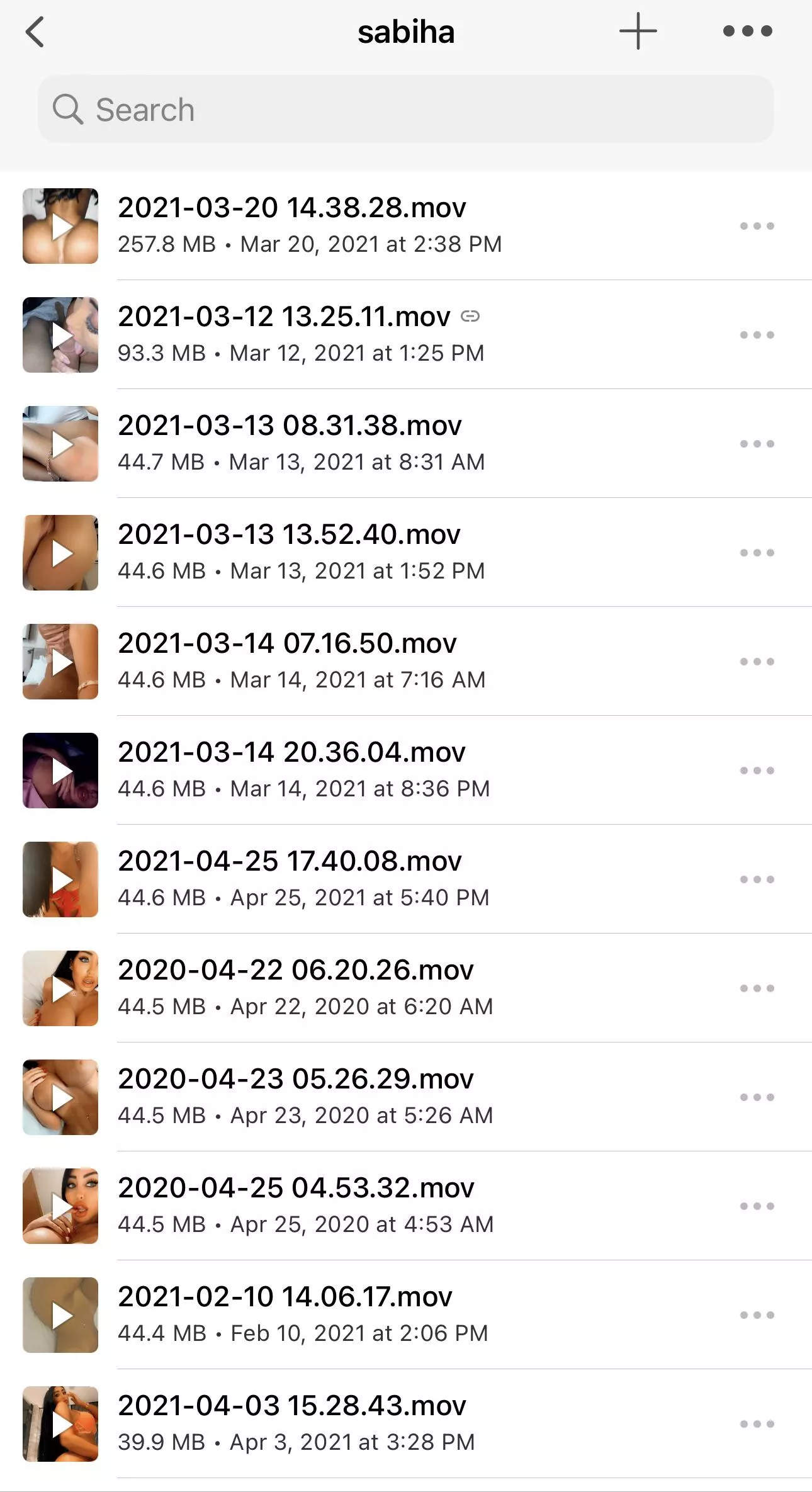Go back from the sabiha folder
This screenshot has height=1492, width=812.
[35, 31]
